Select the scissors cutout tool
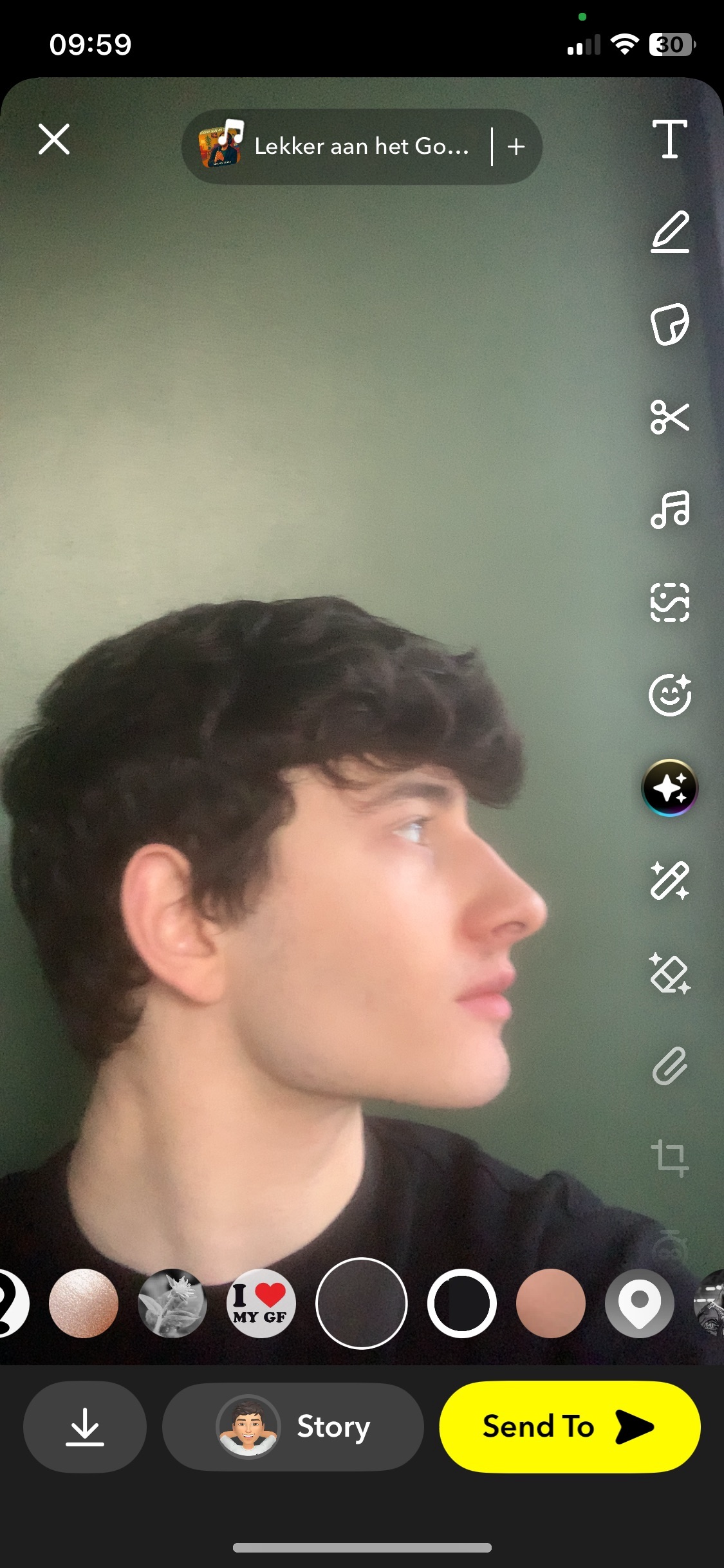Screen dimensions: 724x1568 point(670,417)
